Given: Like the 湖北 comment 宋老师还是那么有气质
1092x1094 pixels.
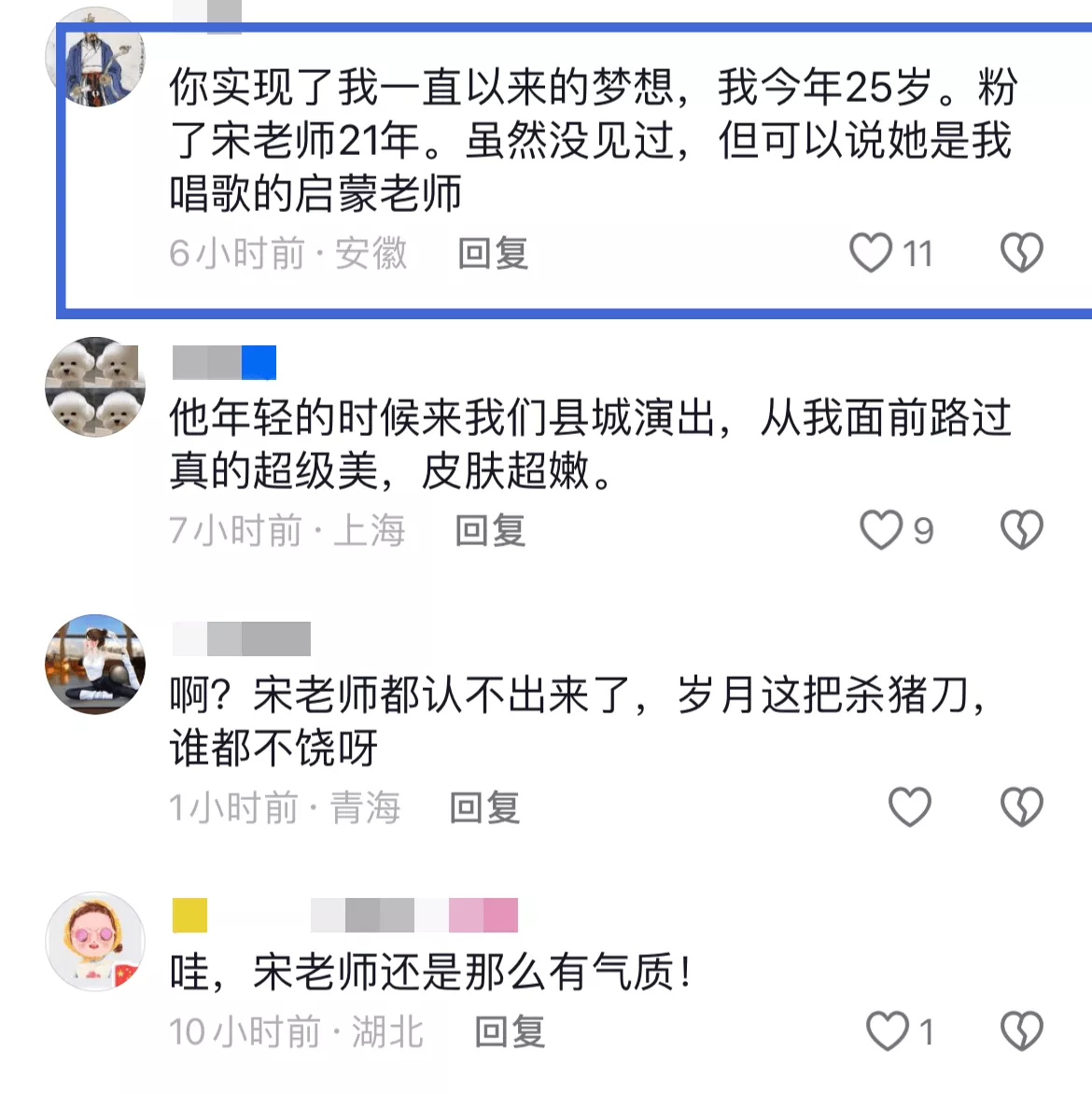Looking at the screenshot, I should click(x=887, y=1031).
